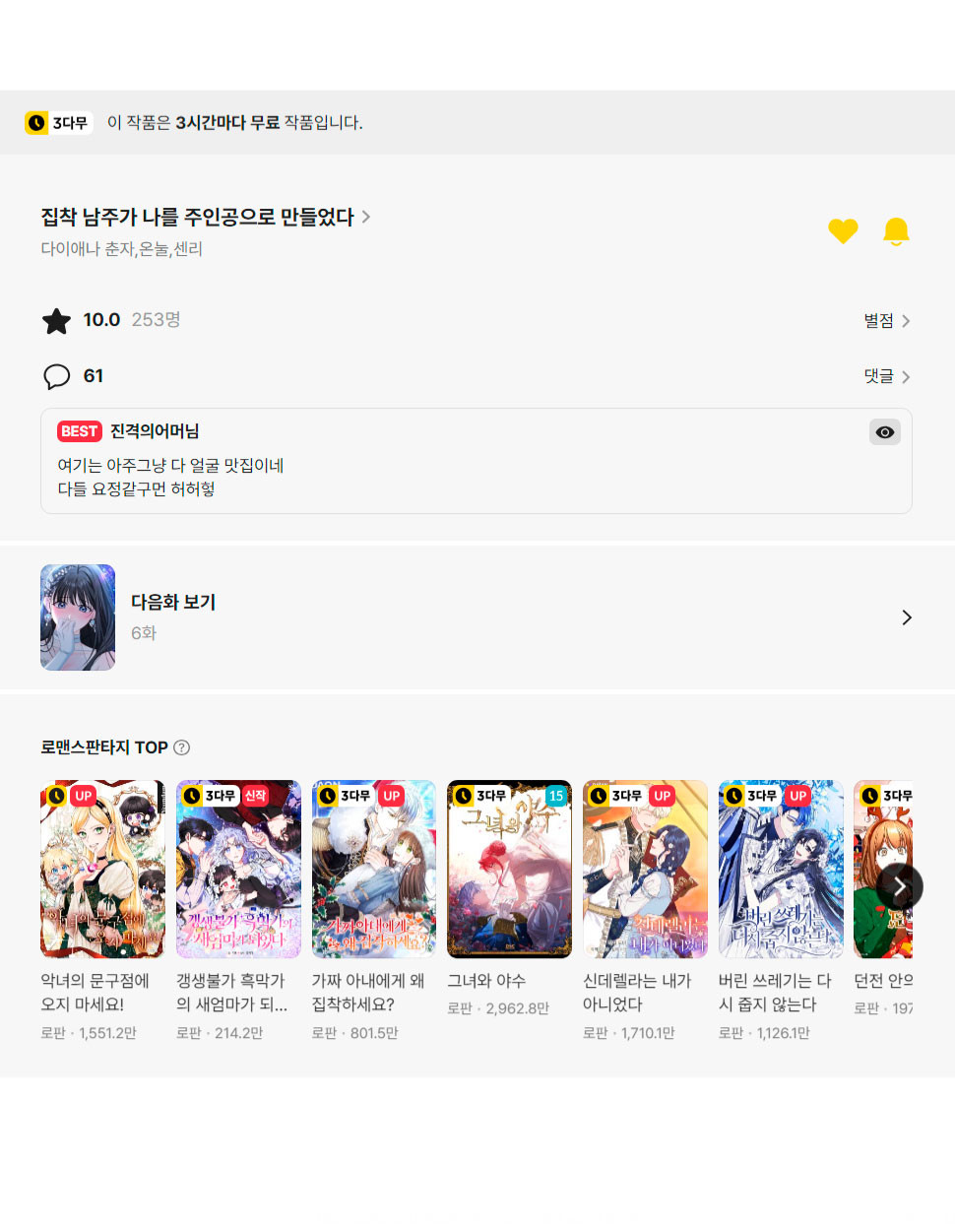Toggle the notification bell for this series
Screen dimensions: 955x1232
896,231
